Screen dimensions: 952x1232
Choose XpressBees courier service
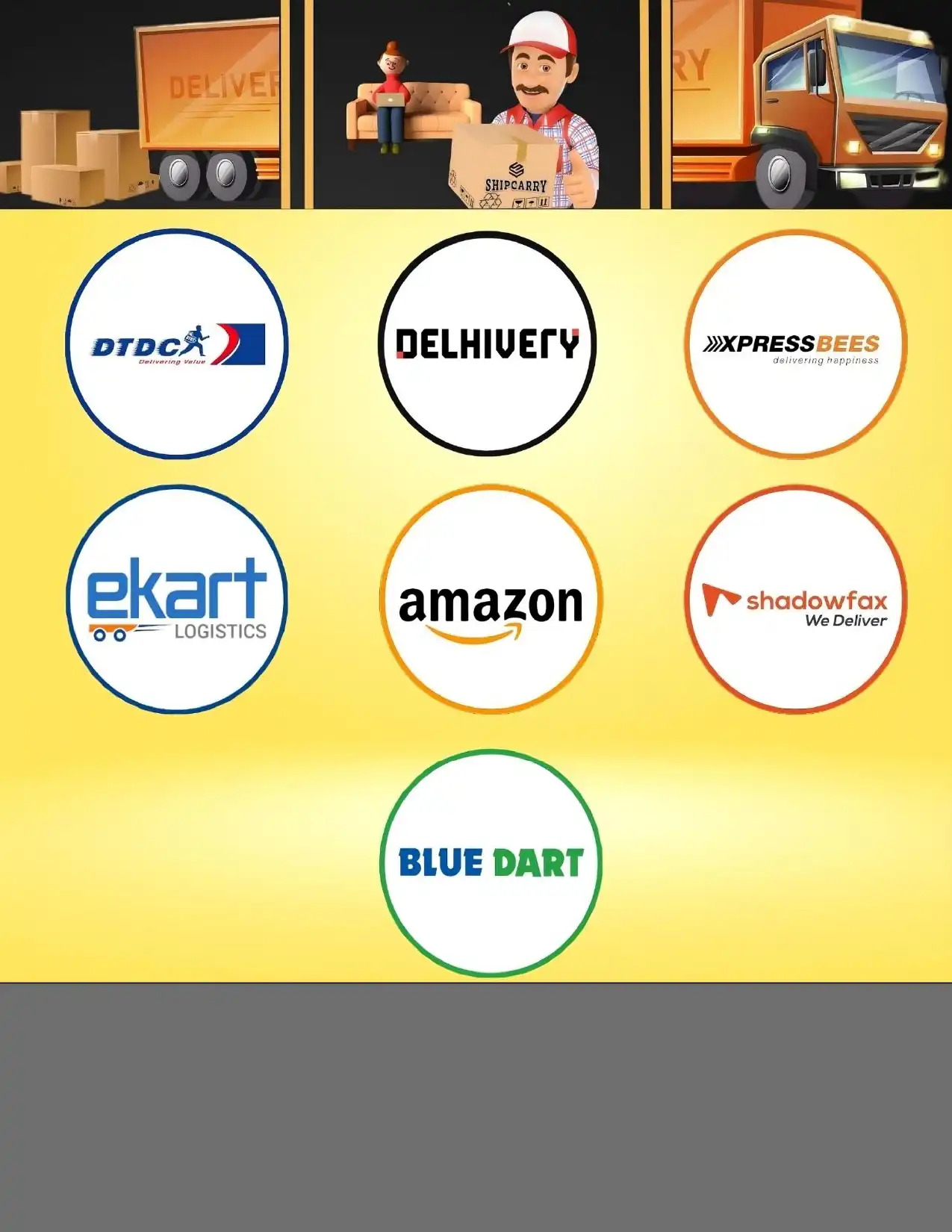point(795,343)
